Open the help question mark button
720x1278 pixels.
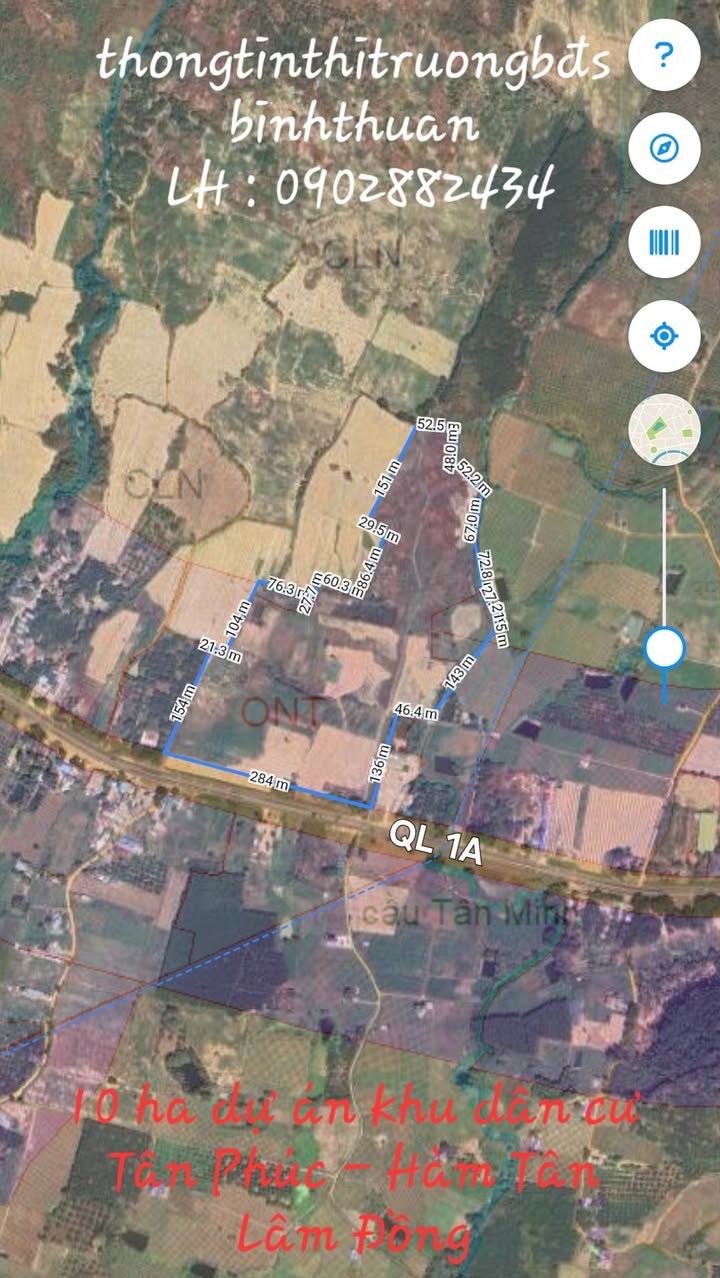(664, 55)
